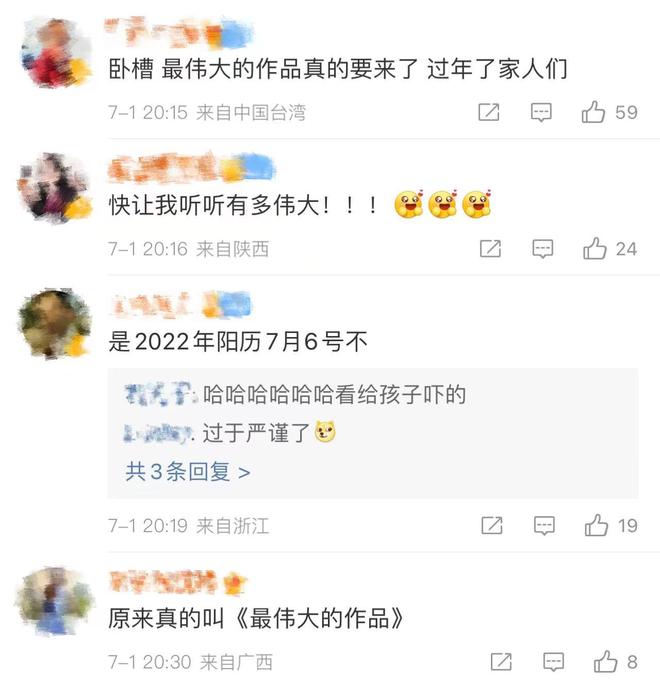The width and height of the screenshot is (660, 687).
Task: Share the comment posted from 浙江
Action: 491,525
